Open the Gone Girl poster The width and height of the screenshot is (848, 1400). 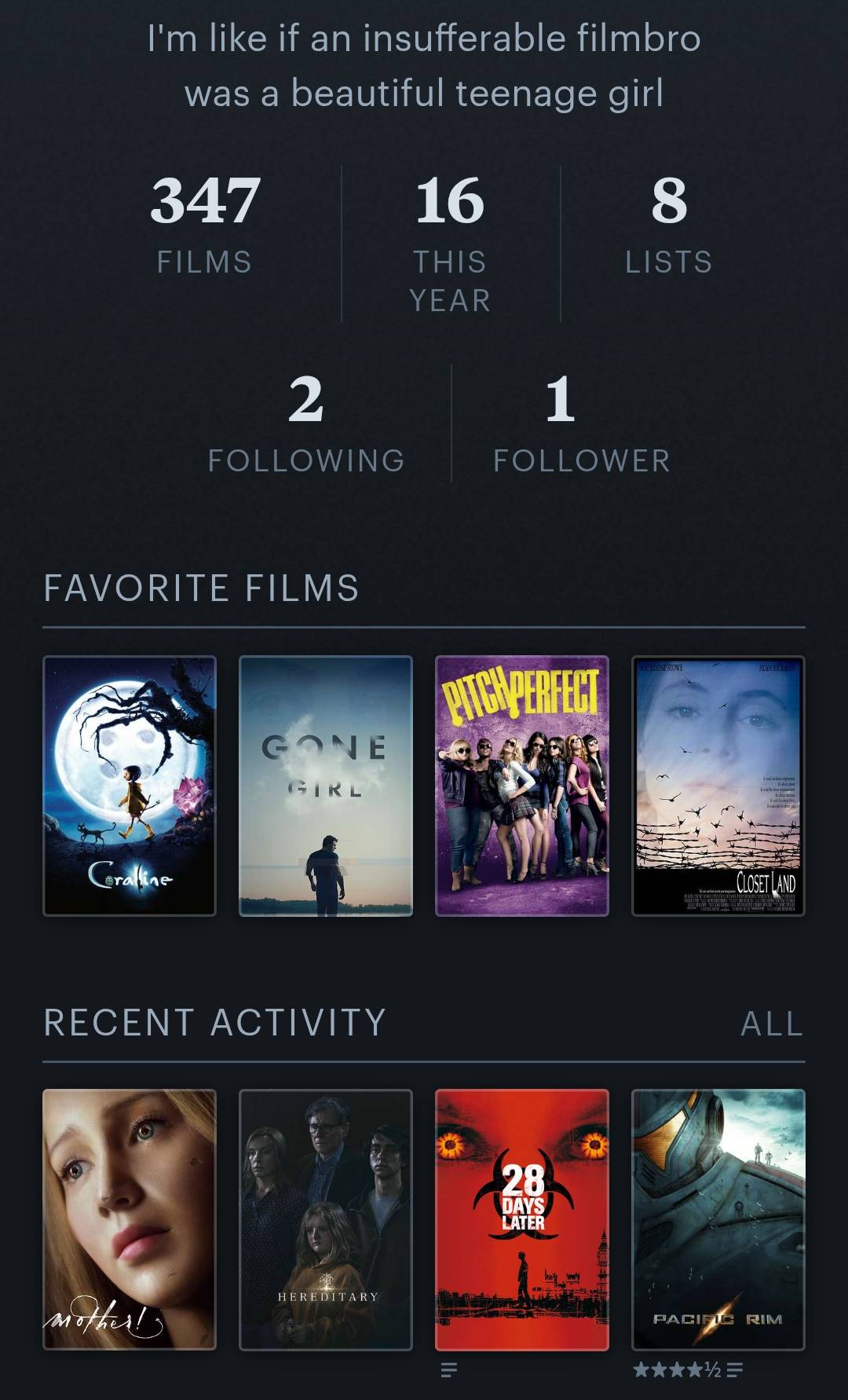[326, 786]
